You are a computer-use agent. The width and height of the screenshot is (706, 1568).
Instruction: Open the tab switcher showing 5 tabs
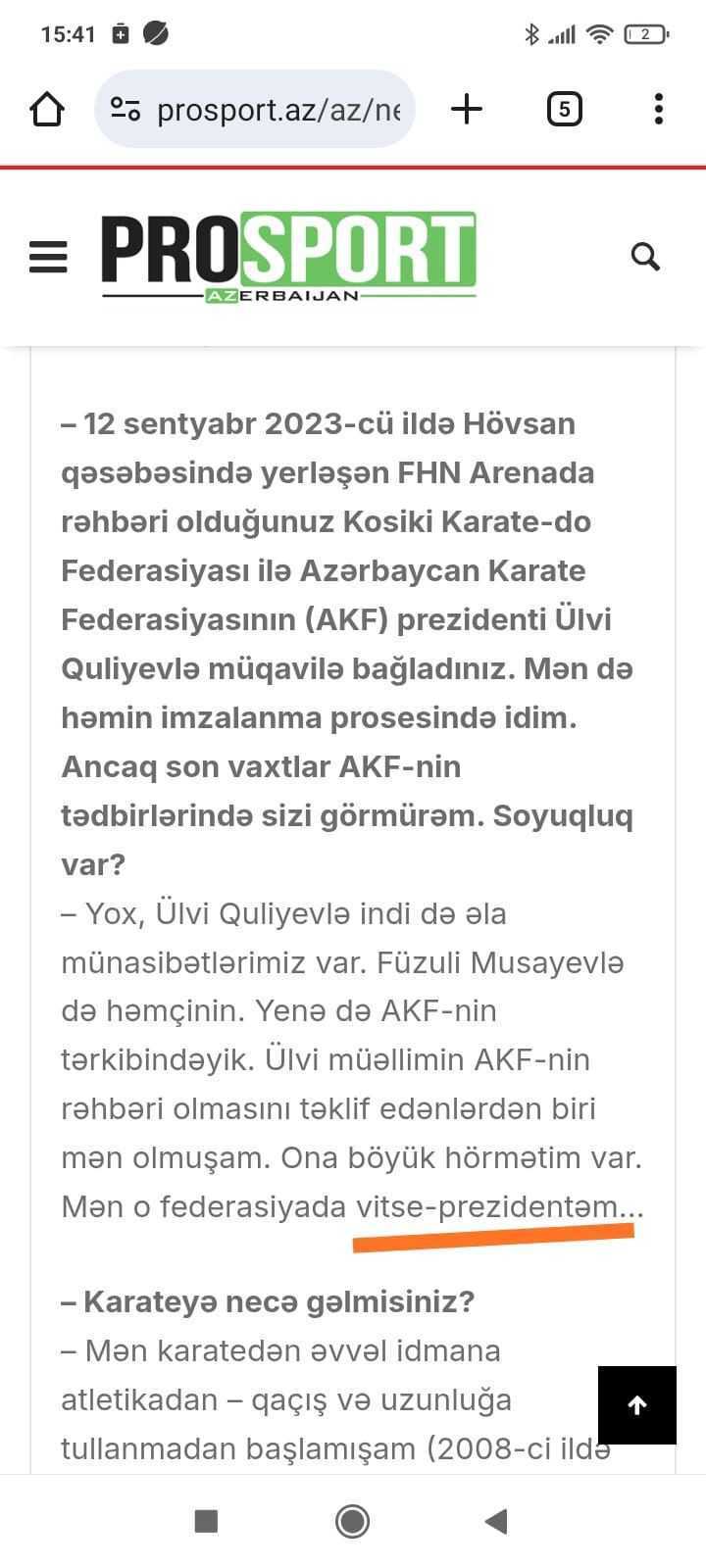point(564,109)
